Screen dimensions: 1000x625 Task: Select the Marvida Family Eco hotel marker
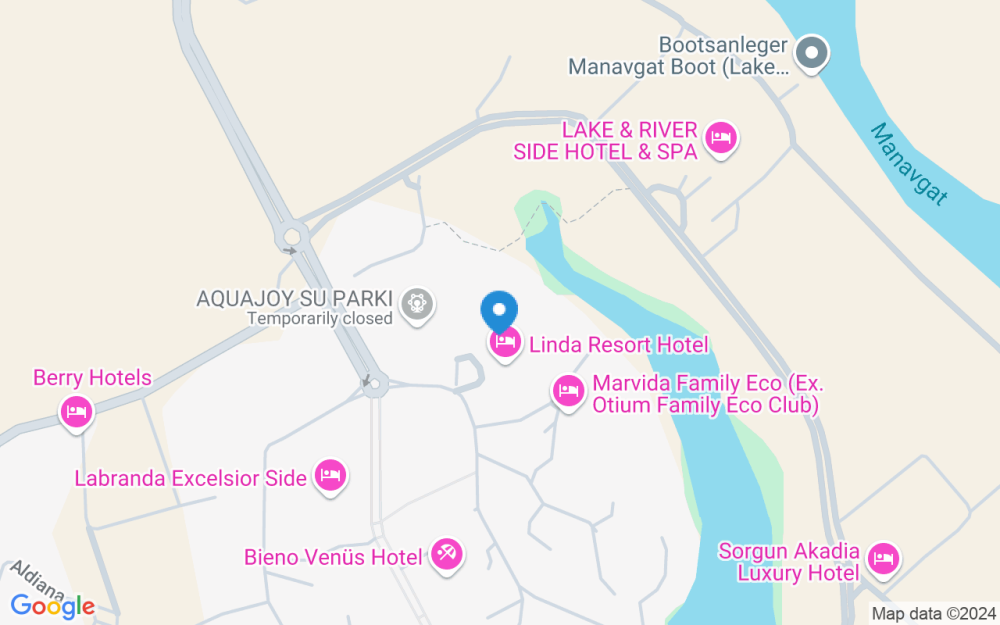568,392
